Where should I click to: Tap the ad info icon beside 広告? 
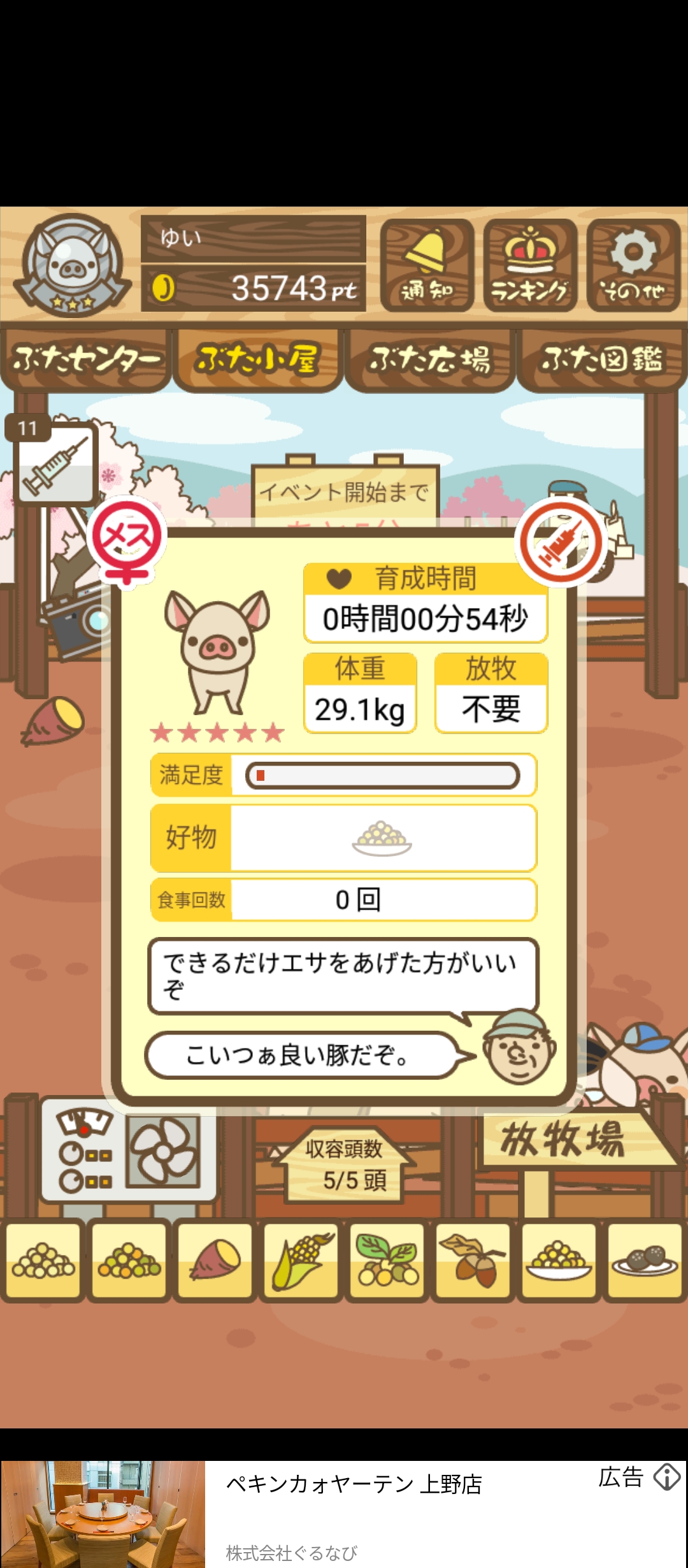666,1477
